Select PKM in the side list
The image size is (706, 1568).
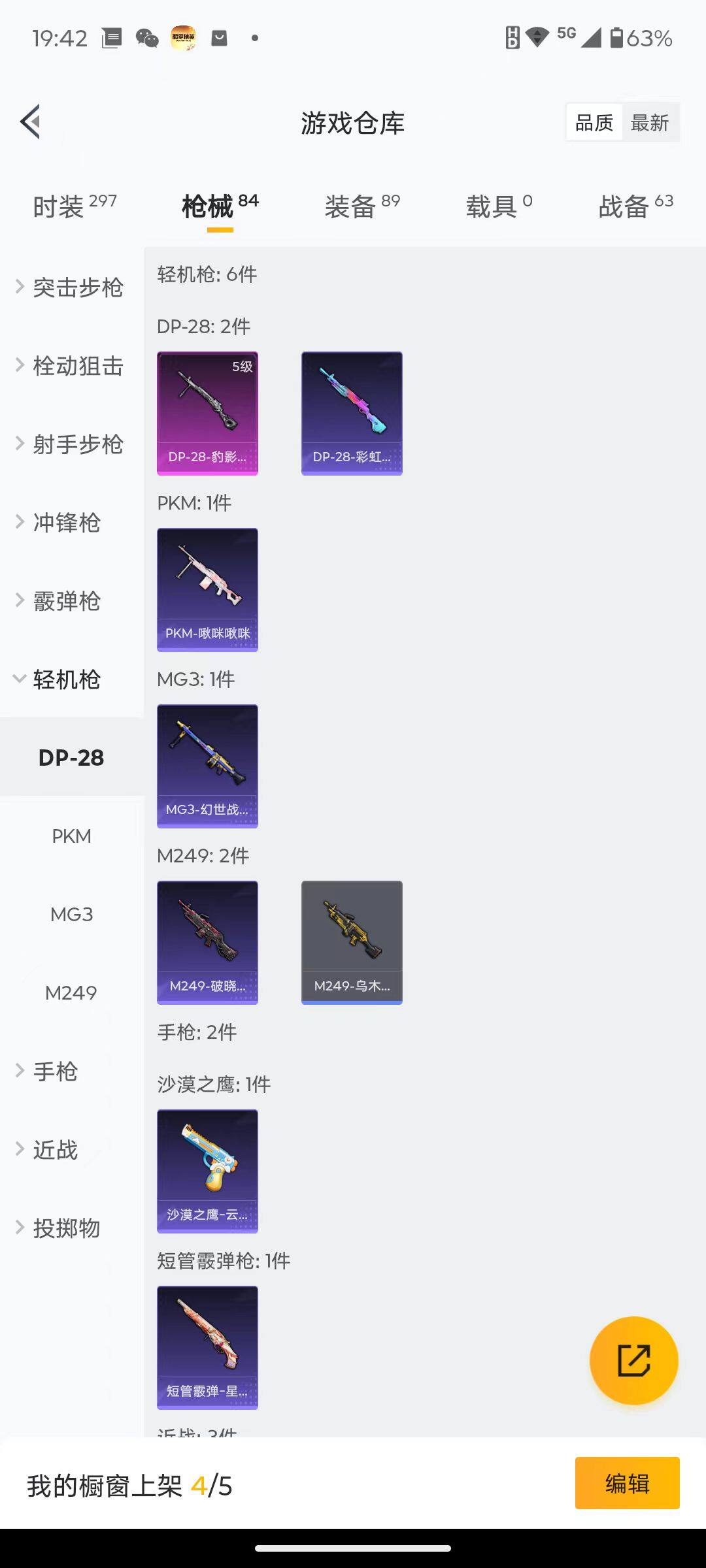point(71,836)
